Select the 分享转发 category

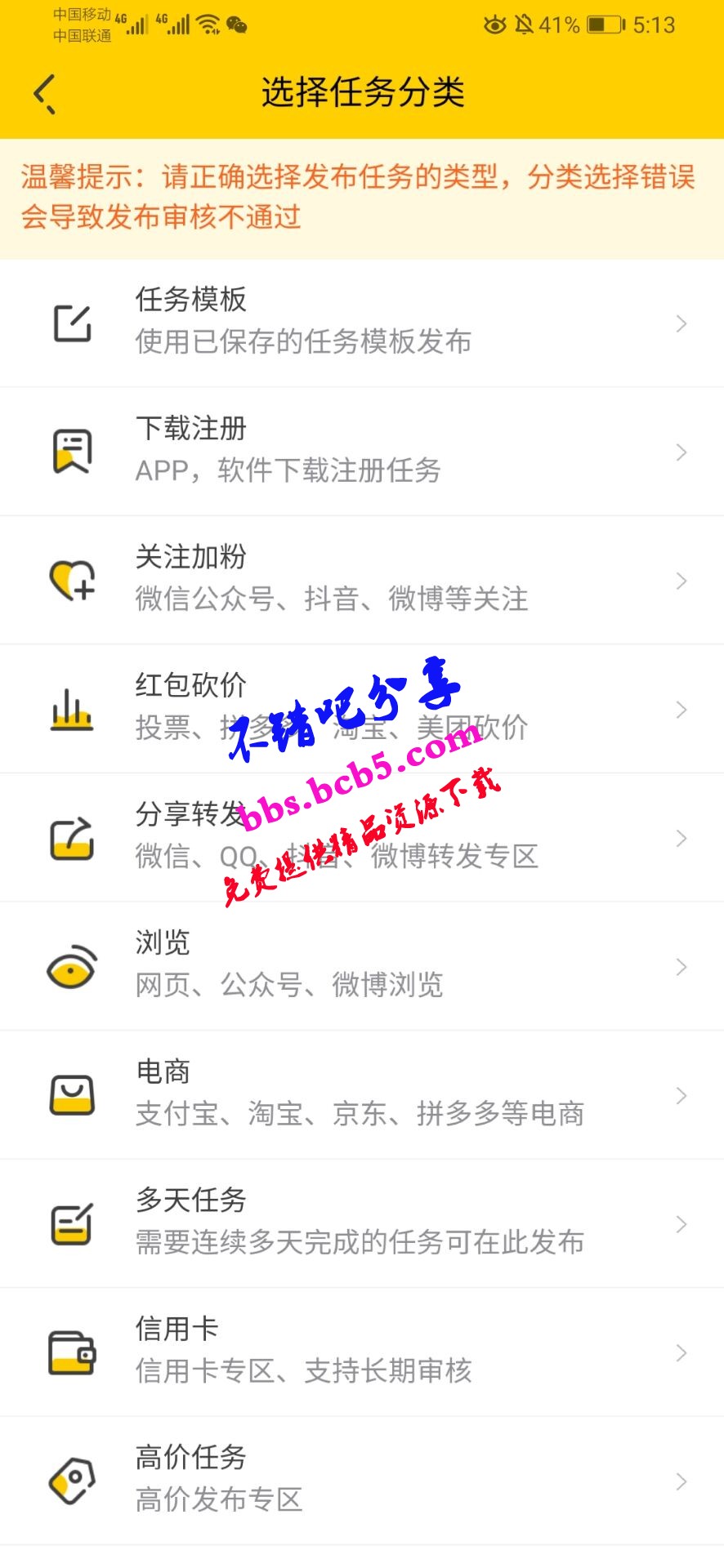(x=362, y=837)
